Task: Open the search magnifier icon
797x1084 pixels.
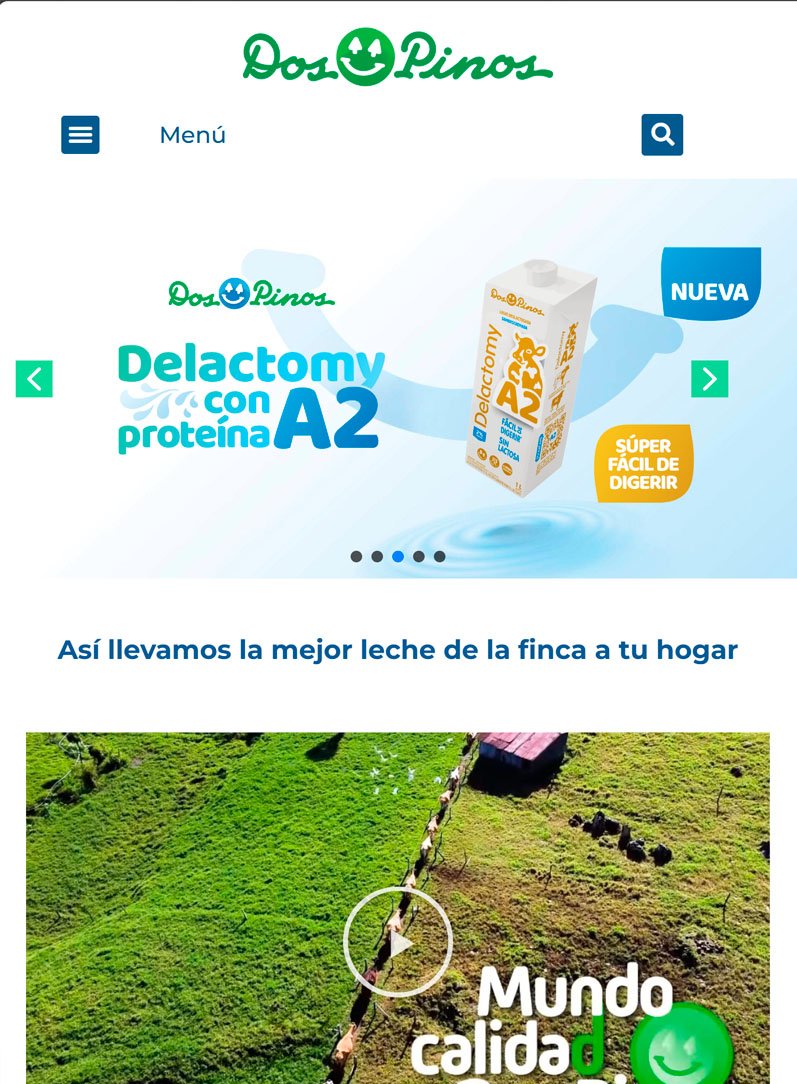Action: (662, 135)
